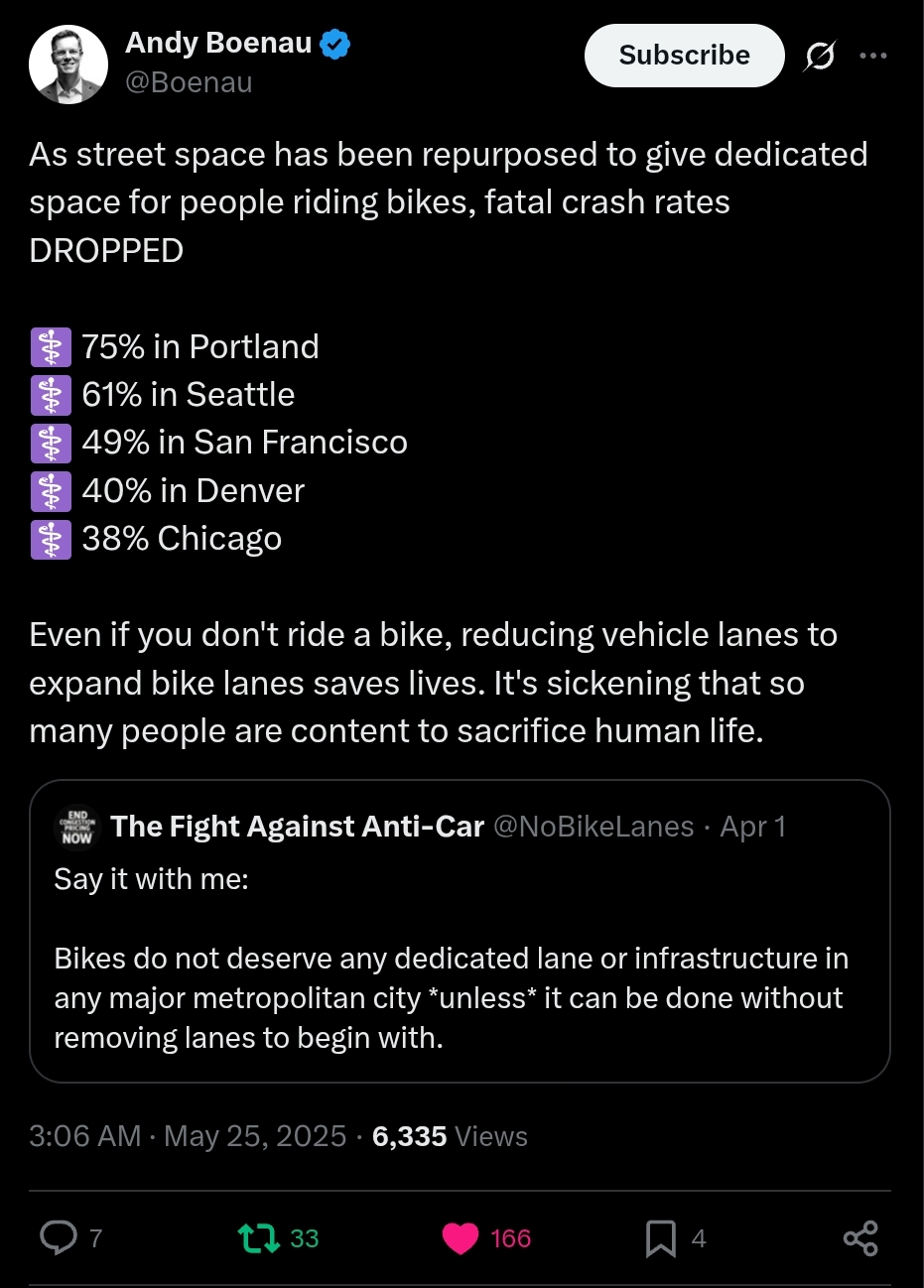Image resolution: width=924 pixels, height=1288 pixels.
Task: Like this post about bike lanes
Action: pos(461,1237)
